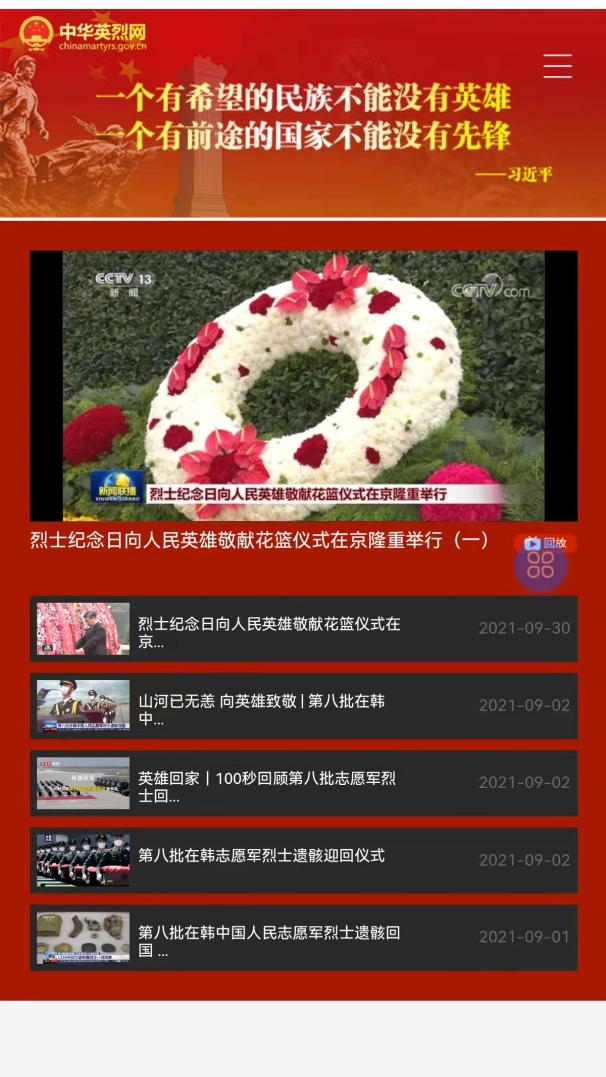Go to 中华英烈网 homepage via logo
Screen dimensions: 606x1077
click(84, 35)
